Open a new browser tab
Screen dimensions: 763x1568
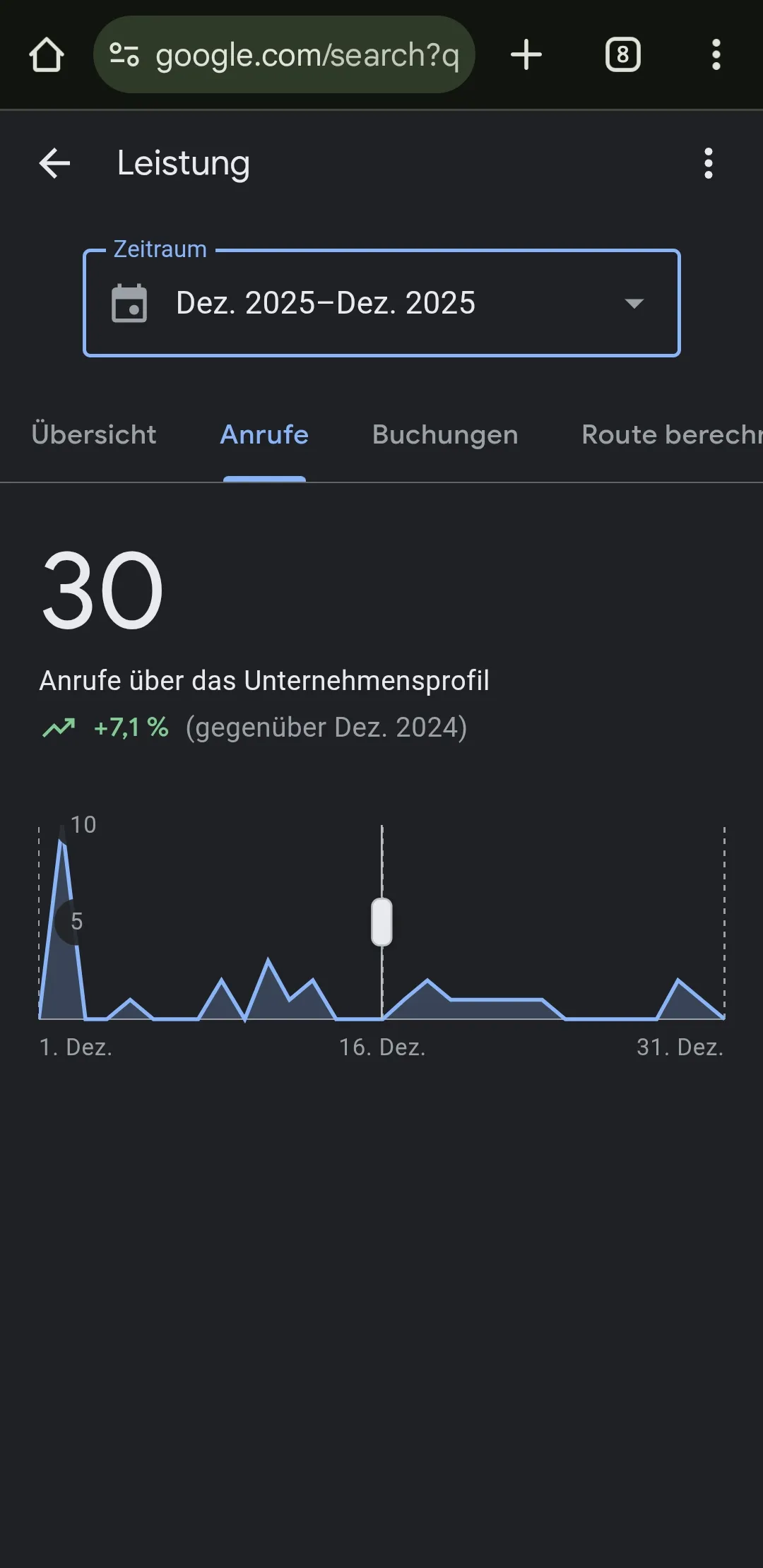tap(526, 55)
